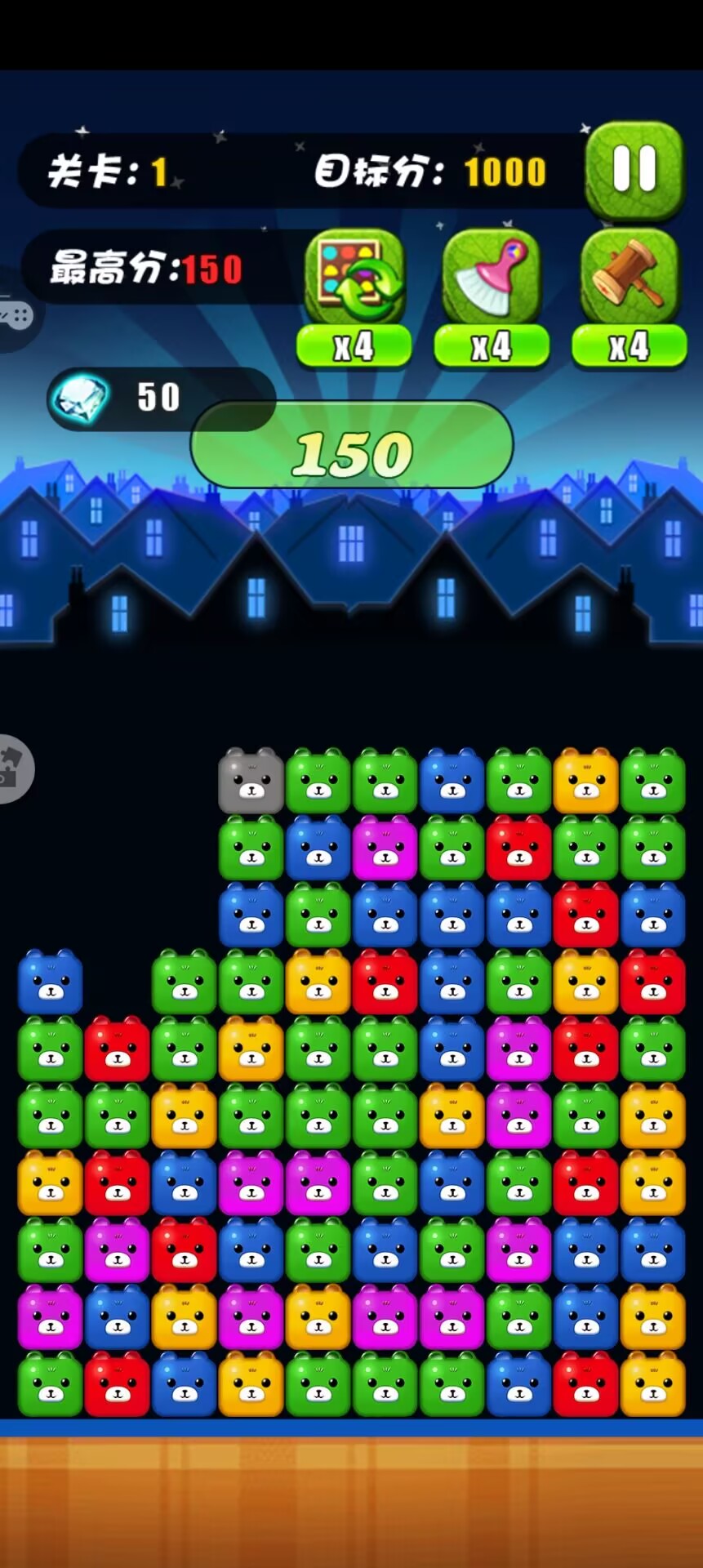Open the gamepad side panel
The height and width of the screenshot is (1568, 703).
click(15, 314)
